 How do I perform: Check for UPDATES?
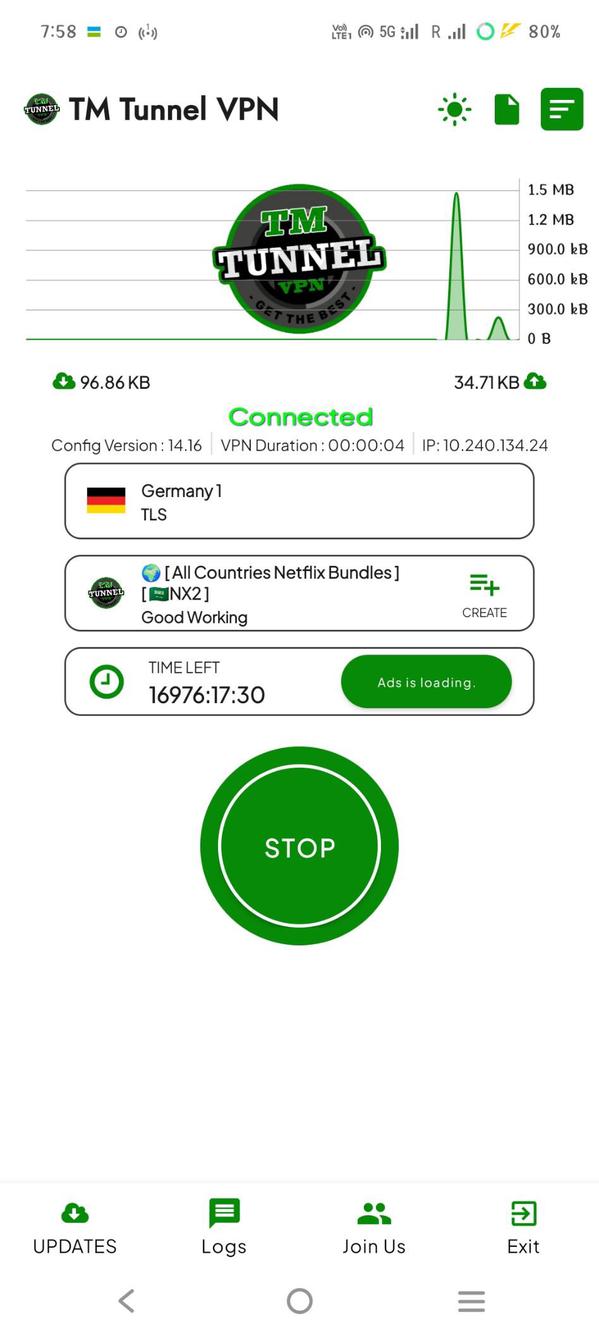pos(75,1228)
